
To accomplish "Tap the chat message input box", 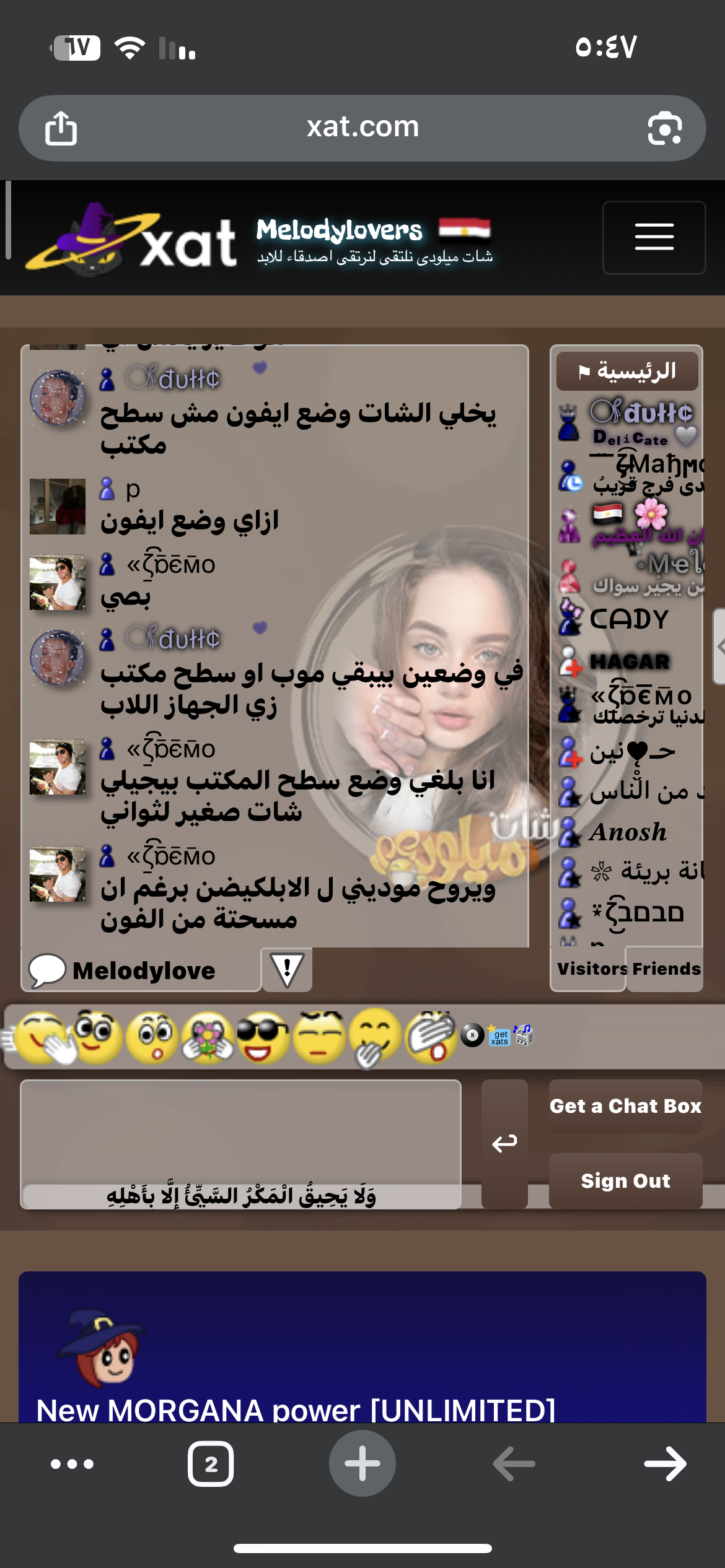I will (240, 1130).
